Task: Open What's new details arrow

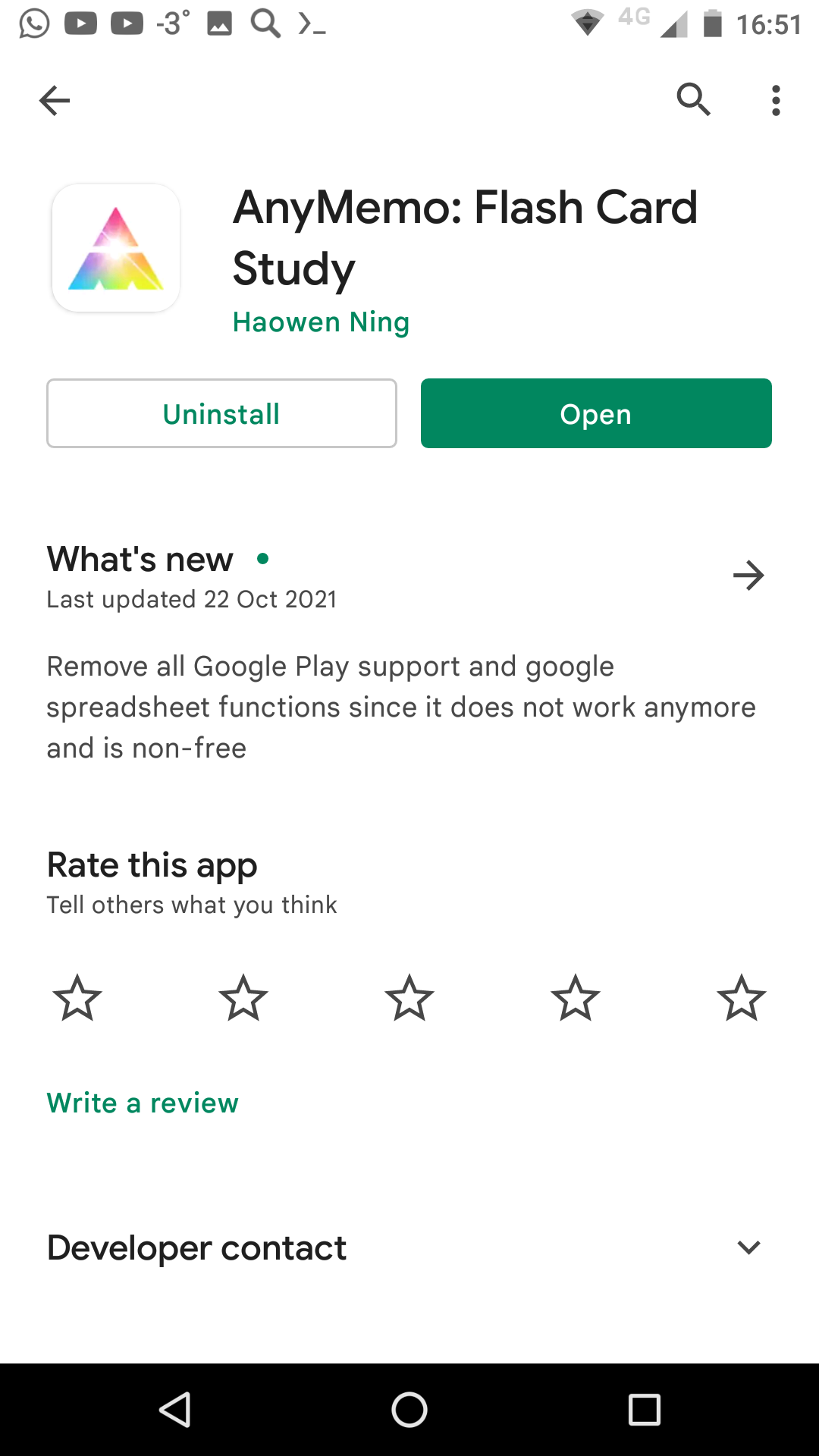Action: [x=748, y=576]
